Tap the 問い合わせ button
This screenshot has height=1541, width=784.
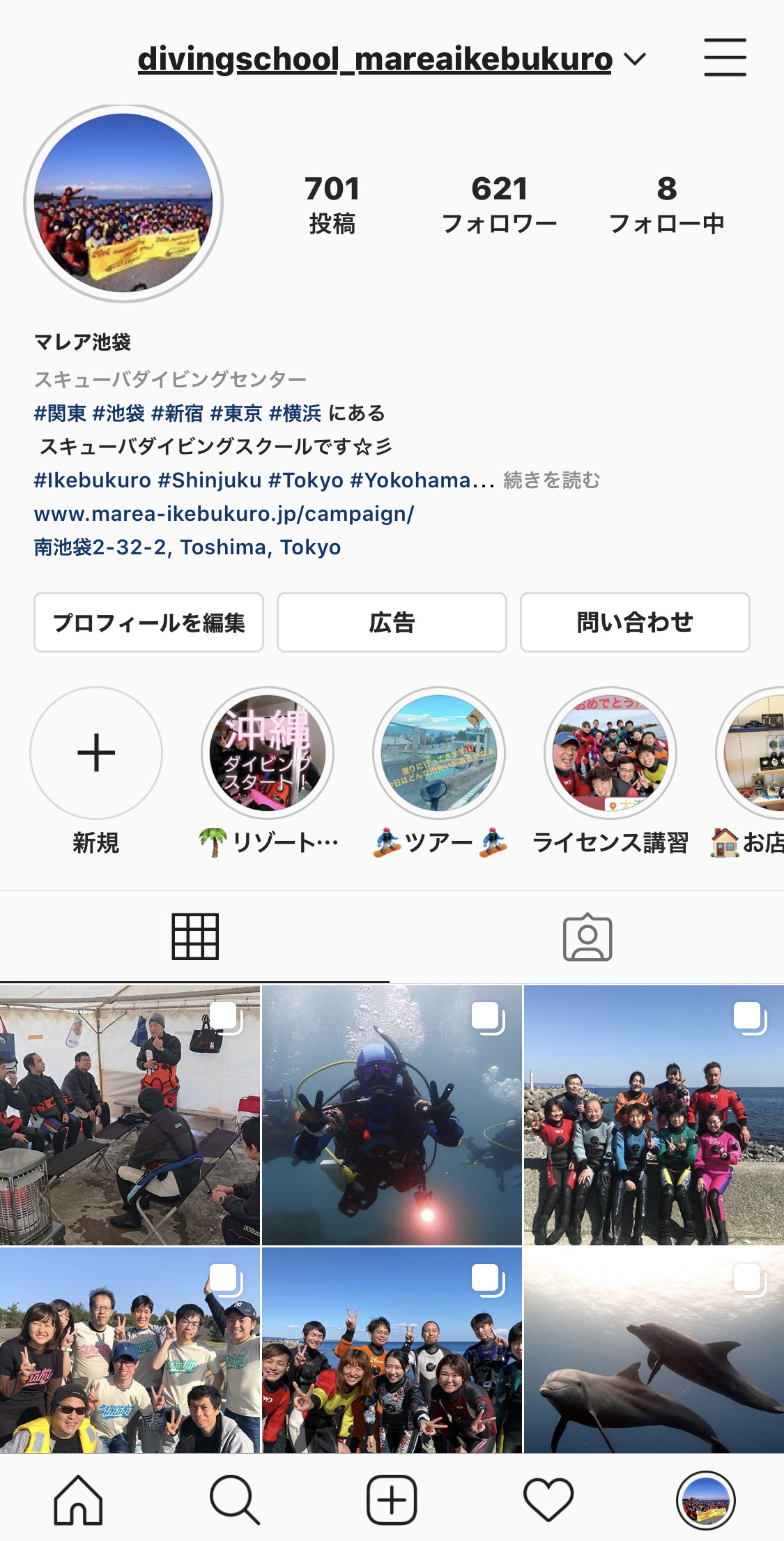point(635,623)
